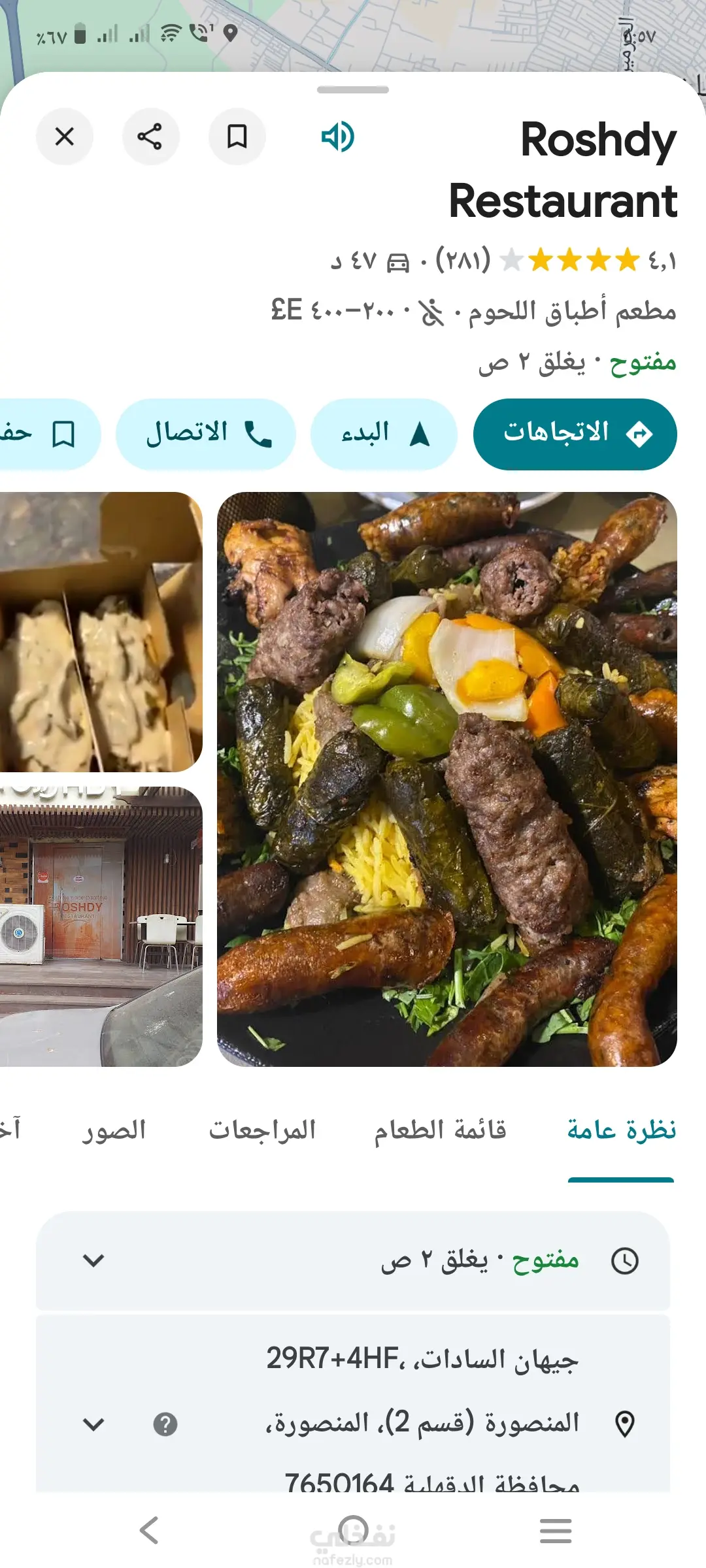This screenshot has width=706, height=1568.
Task: Expand the address row with the chevron
Action: tap(94, 1424)
